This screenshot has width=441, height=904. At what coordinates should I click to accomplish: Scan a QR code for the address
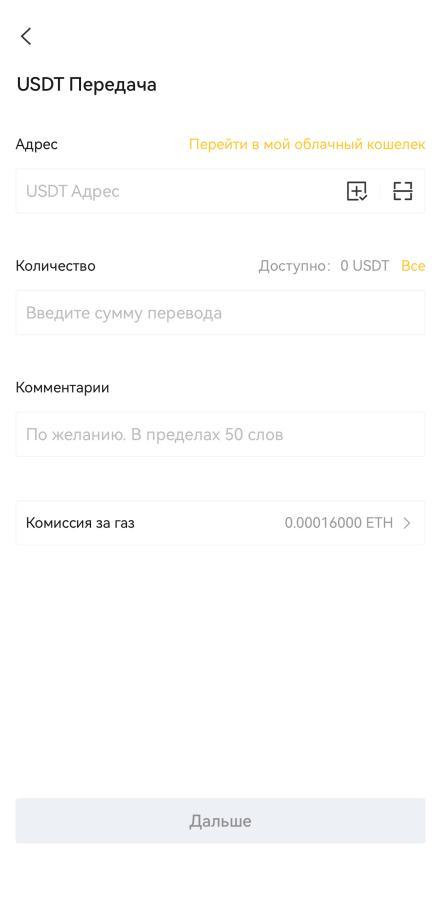[x=402, y=191]
